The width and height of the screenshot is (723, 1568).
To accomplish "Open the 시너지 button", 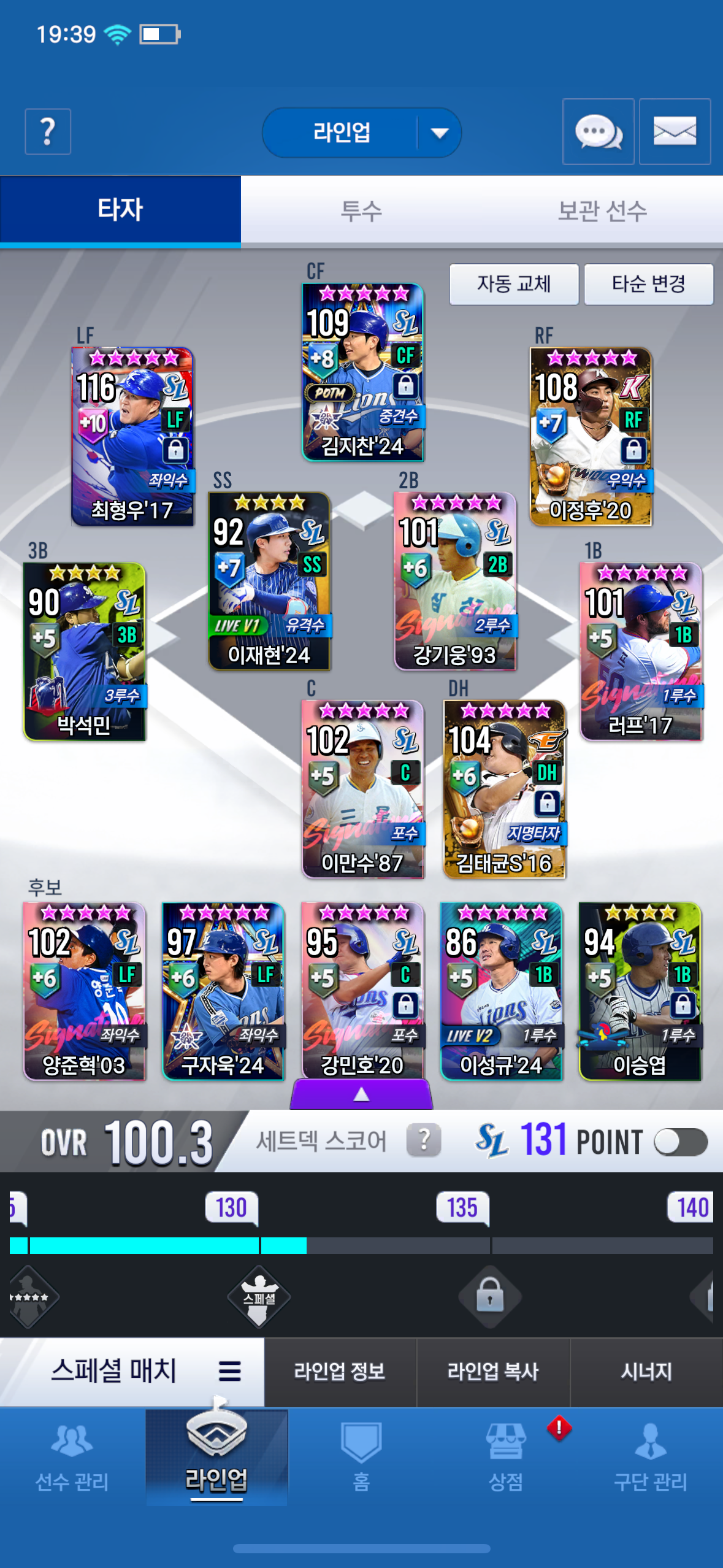I will [646, 1371].
